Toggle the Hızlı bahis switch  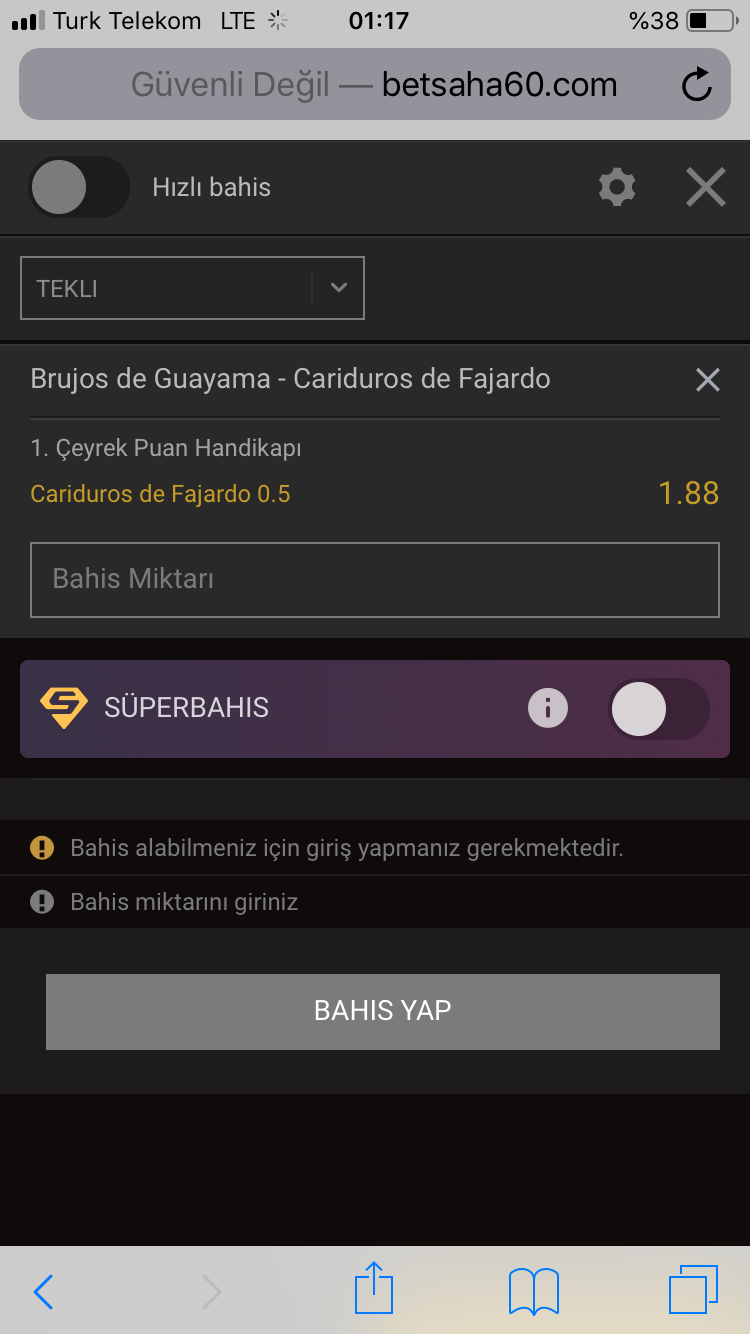click(x=78, y=187)
